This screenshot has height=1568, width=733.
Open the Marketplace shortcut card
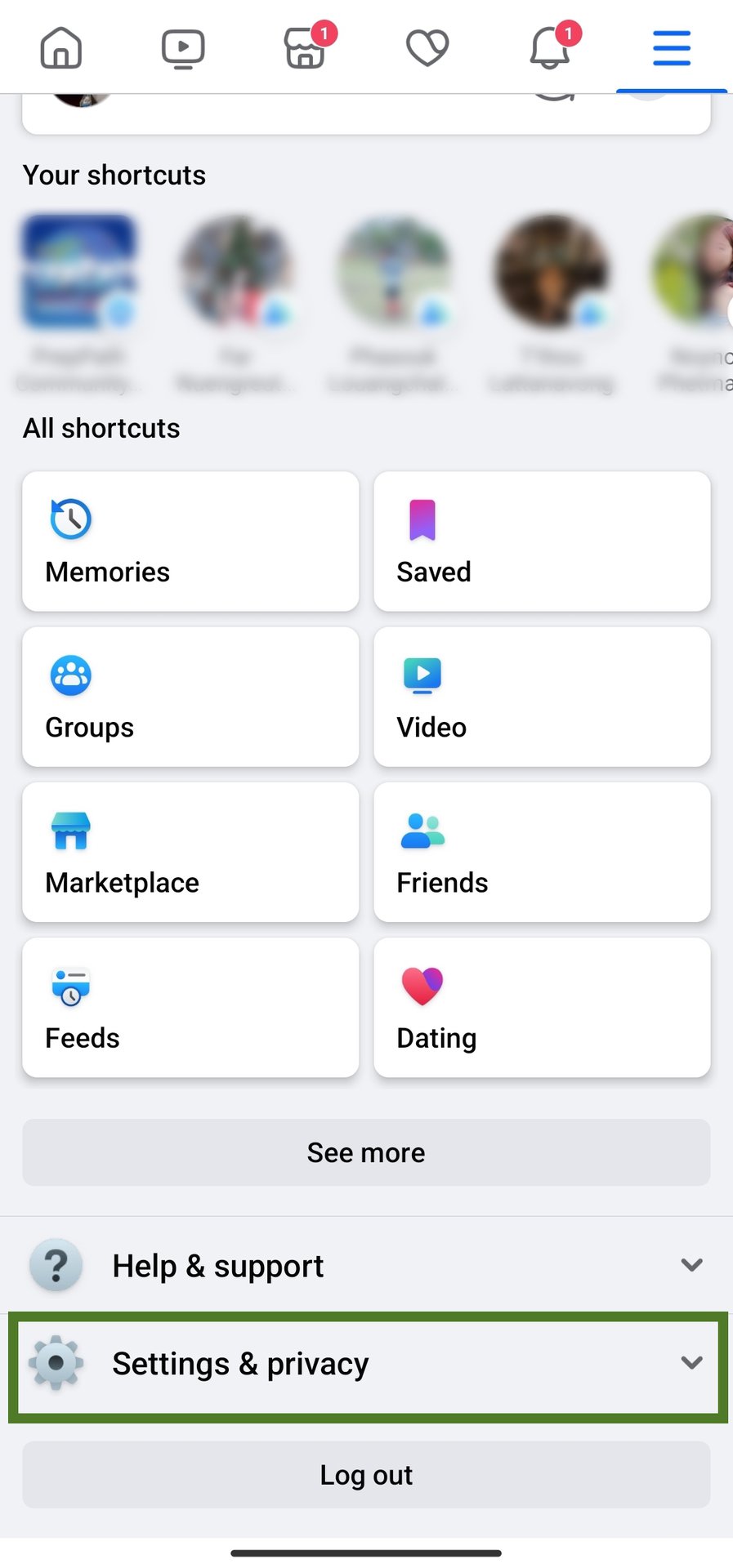190,852
